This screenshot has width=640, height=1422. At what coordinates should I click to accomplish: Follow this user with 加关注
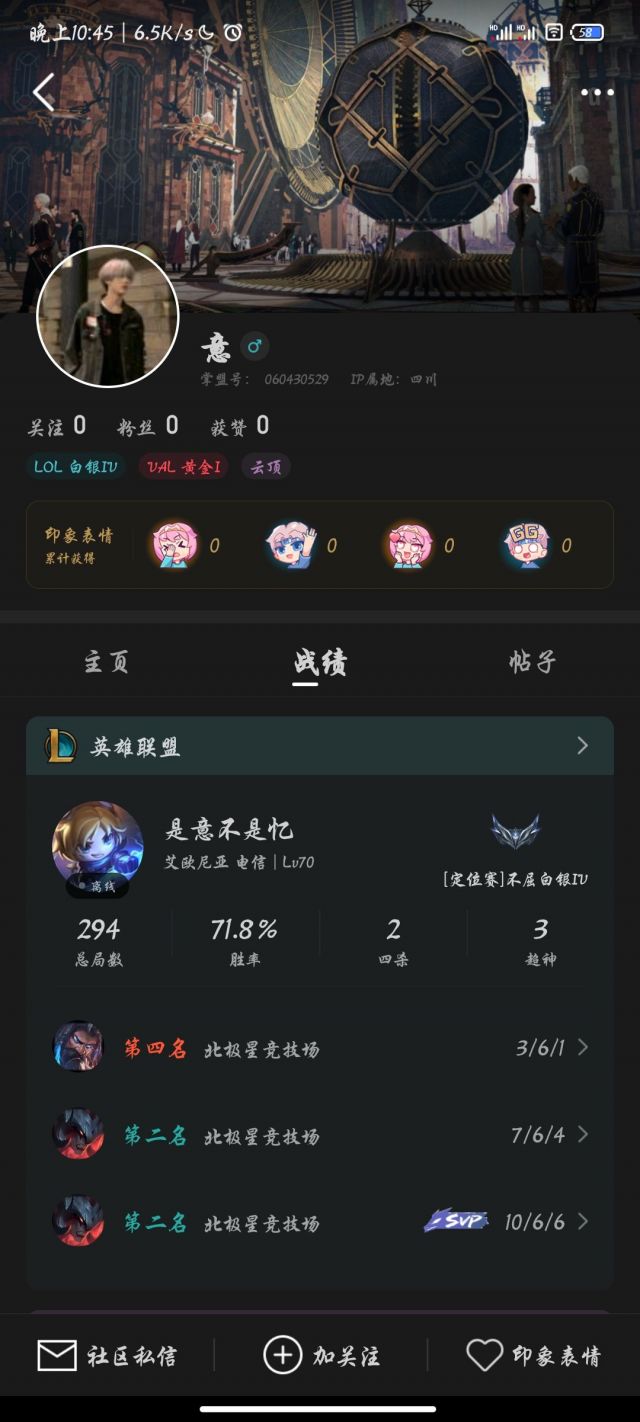point(321,1356)
